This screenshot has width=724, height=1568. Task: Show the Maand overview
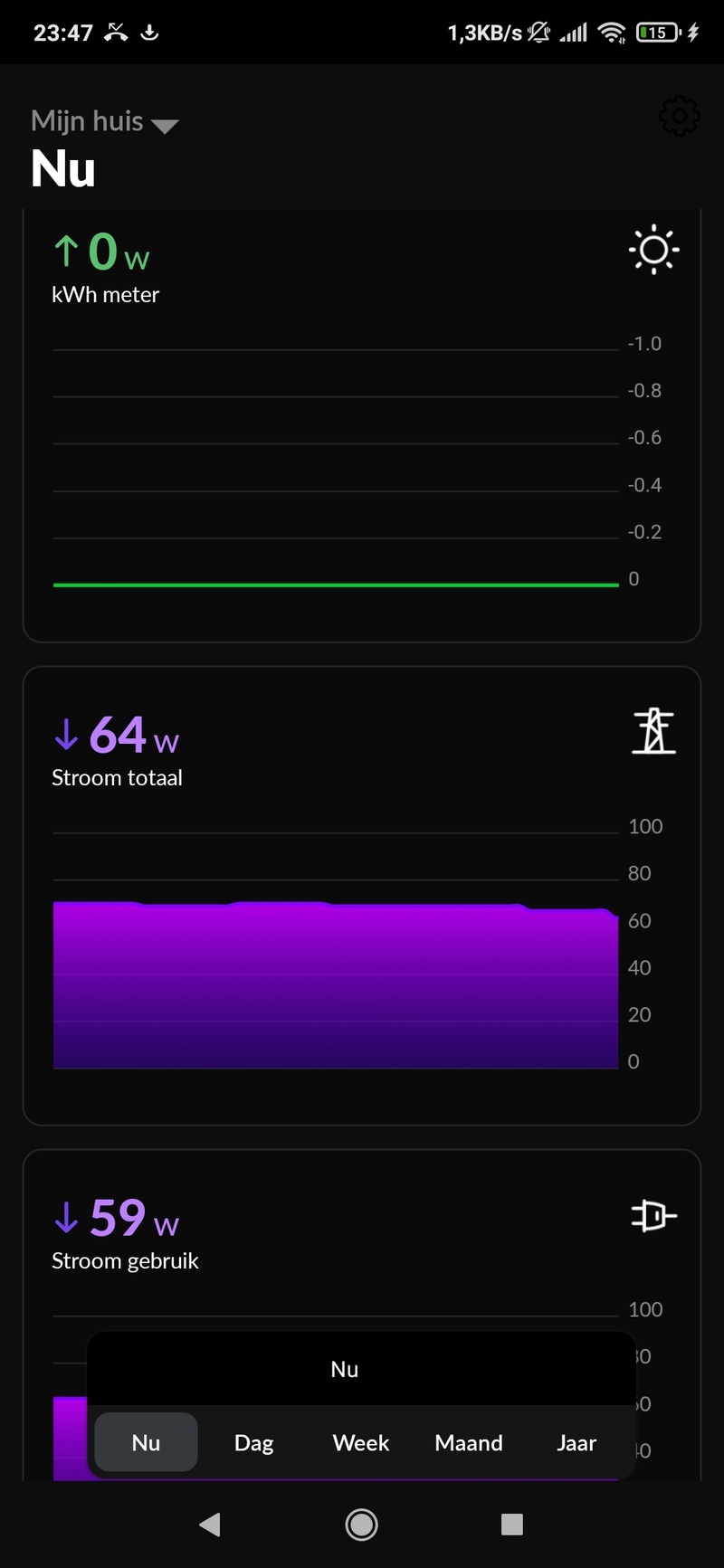click(x=469, y=1442)
